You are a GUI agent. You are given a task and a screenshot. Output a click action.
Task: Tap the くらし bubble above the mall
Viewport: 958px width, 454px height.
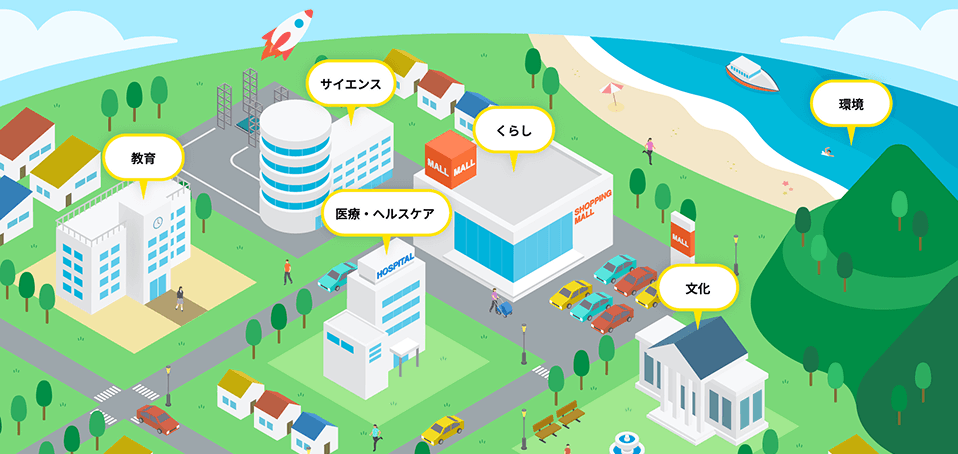click(x=512, y=130)
